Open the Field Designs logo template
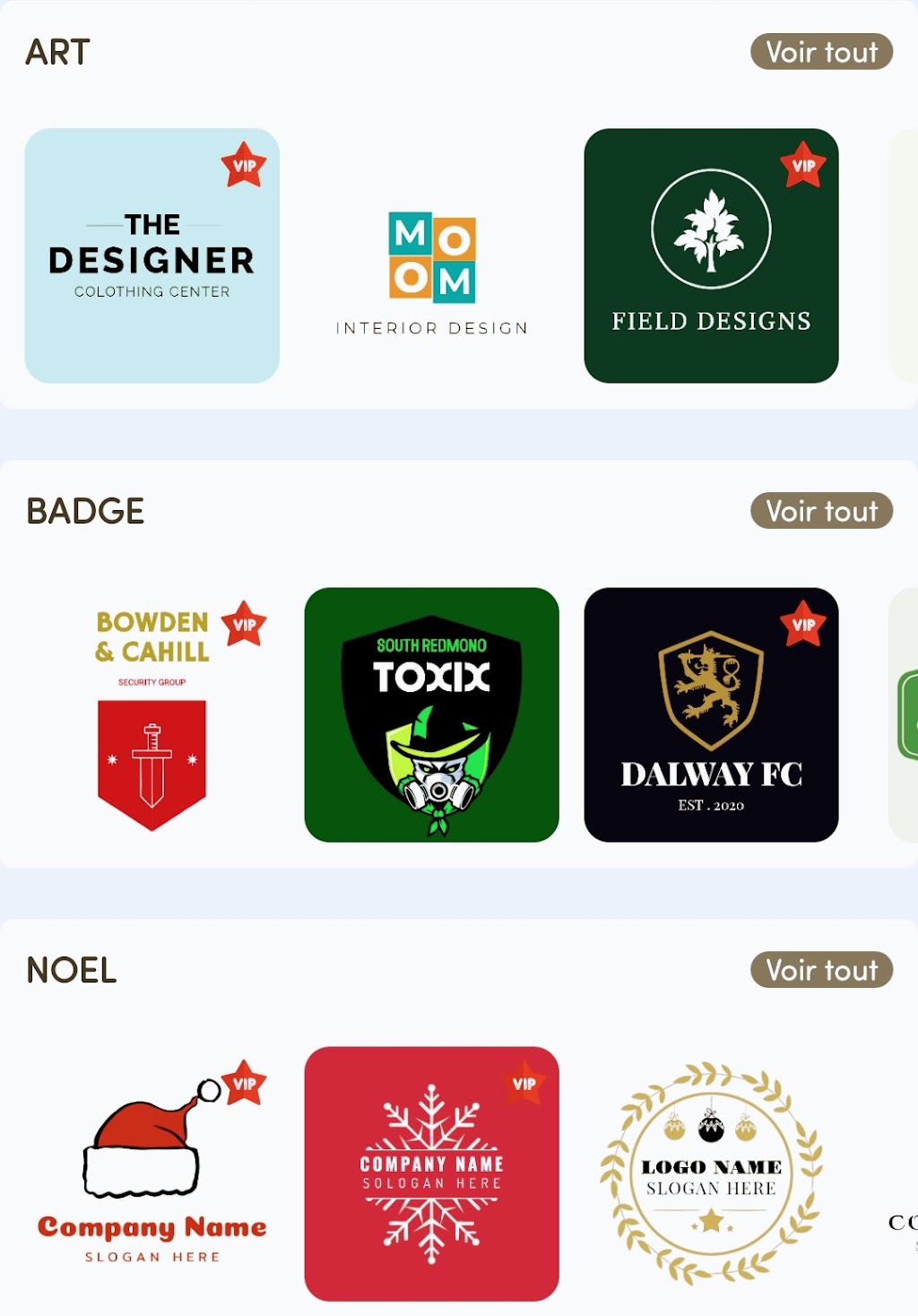This screenshot has height=1316, width=918. [711, 256]
